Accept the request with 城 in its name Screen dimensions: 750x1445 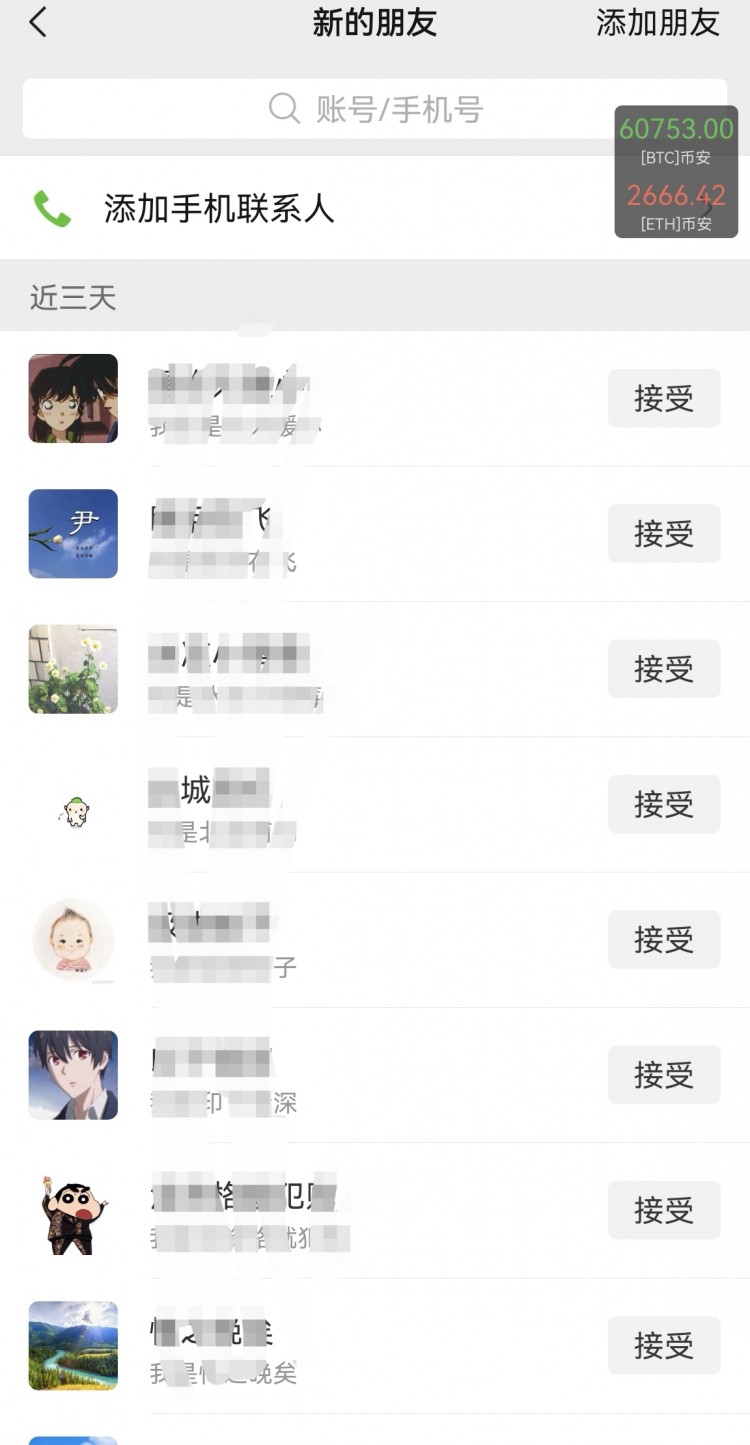click(x=663, y=803)
